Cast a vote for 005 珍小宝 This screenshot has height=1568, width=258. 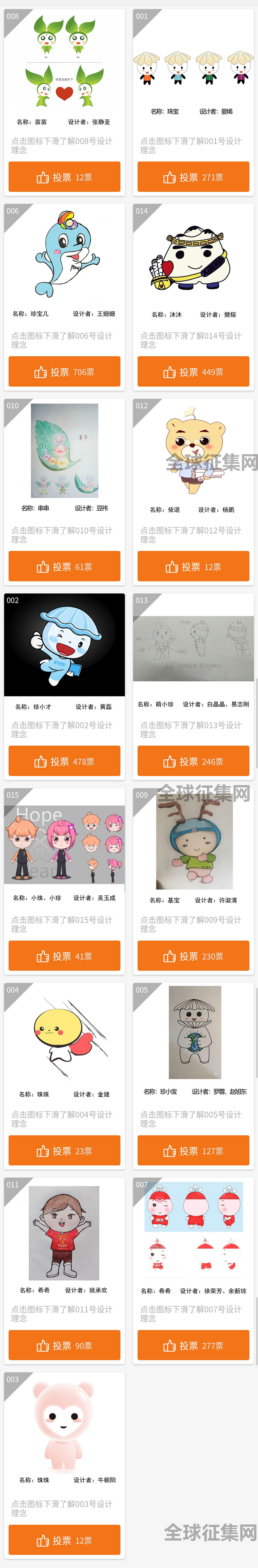pyautogui.click(x=193, y=1151)
